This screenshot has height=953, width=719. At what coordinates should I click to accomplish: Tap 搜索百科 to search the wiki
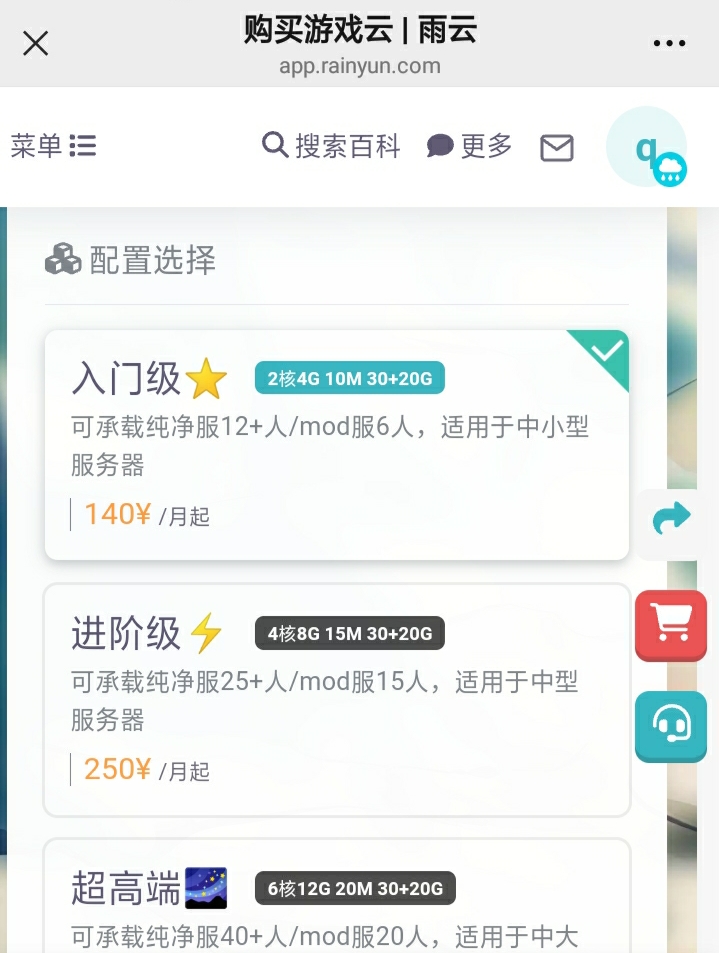[x=332, y=146]
